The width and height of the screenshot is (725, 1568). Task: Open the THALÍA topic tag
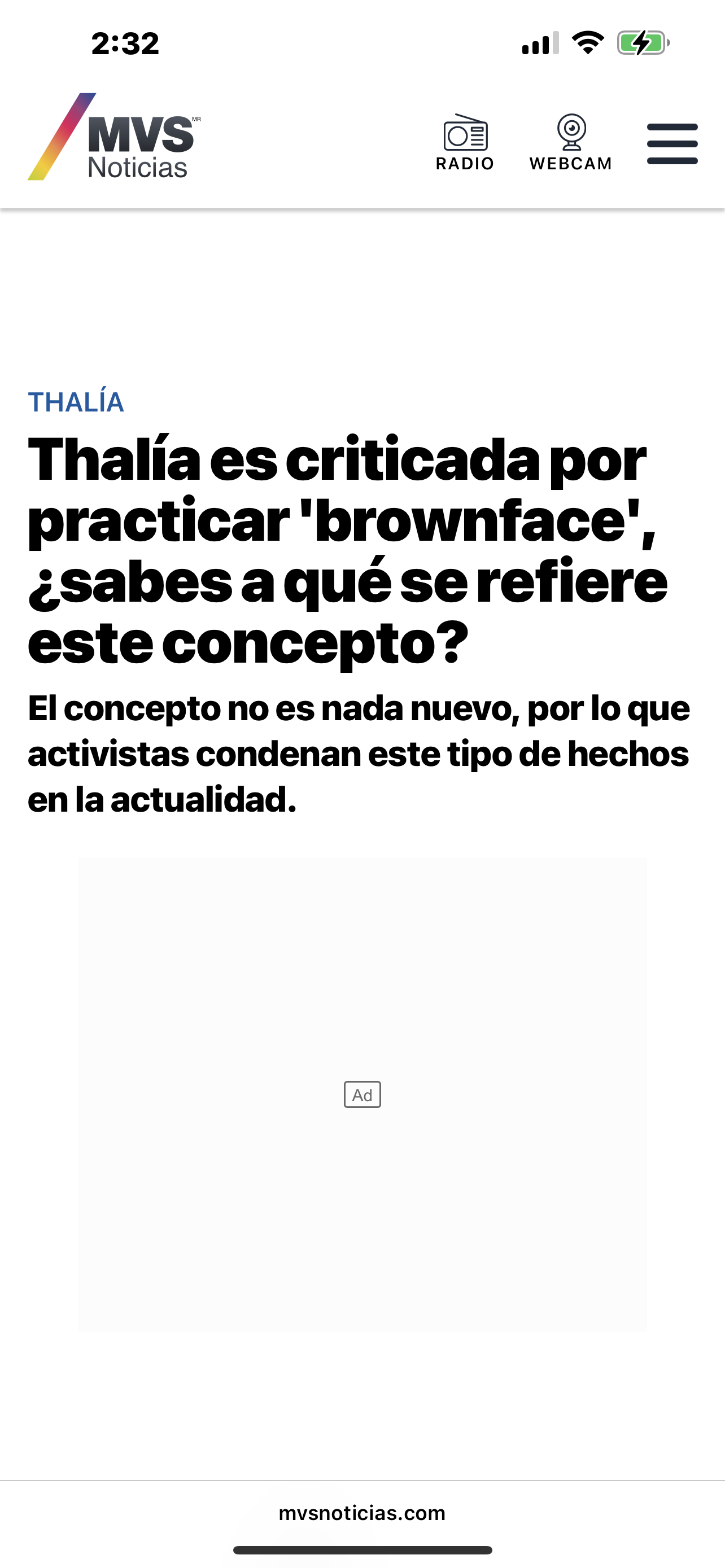[x=76, y=402]
